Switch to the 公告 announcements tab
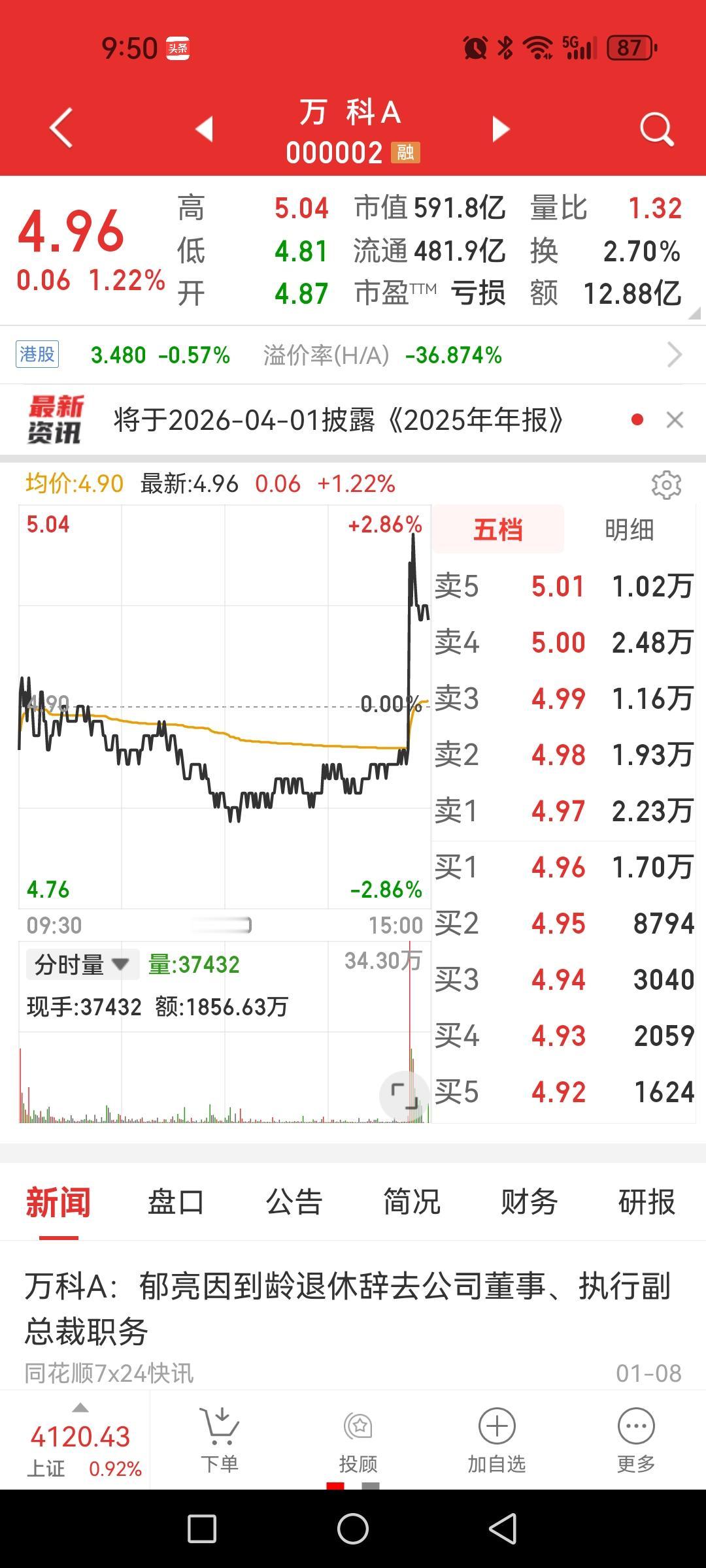The height and width of the screenshot is (1568, 706). [294, 1200]
